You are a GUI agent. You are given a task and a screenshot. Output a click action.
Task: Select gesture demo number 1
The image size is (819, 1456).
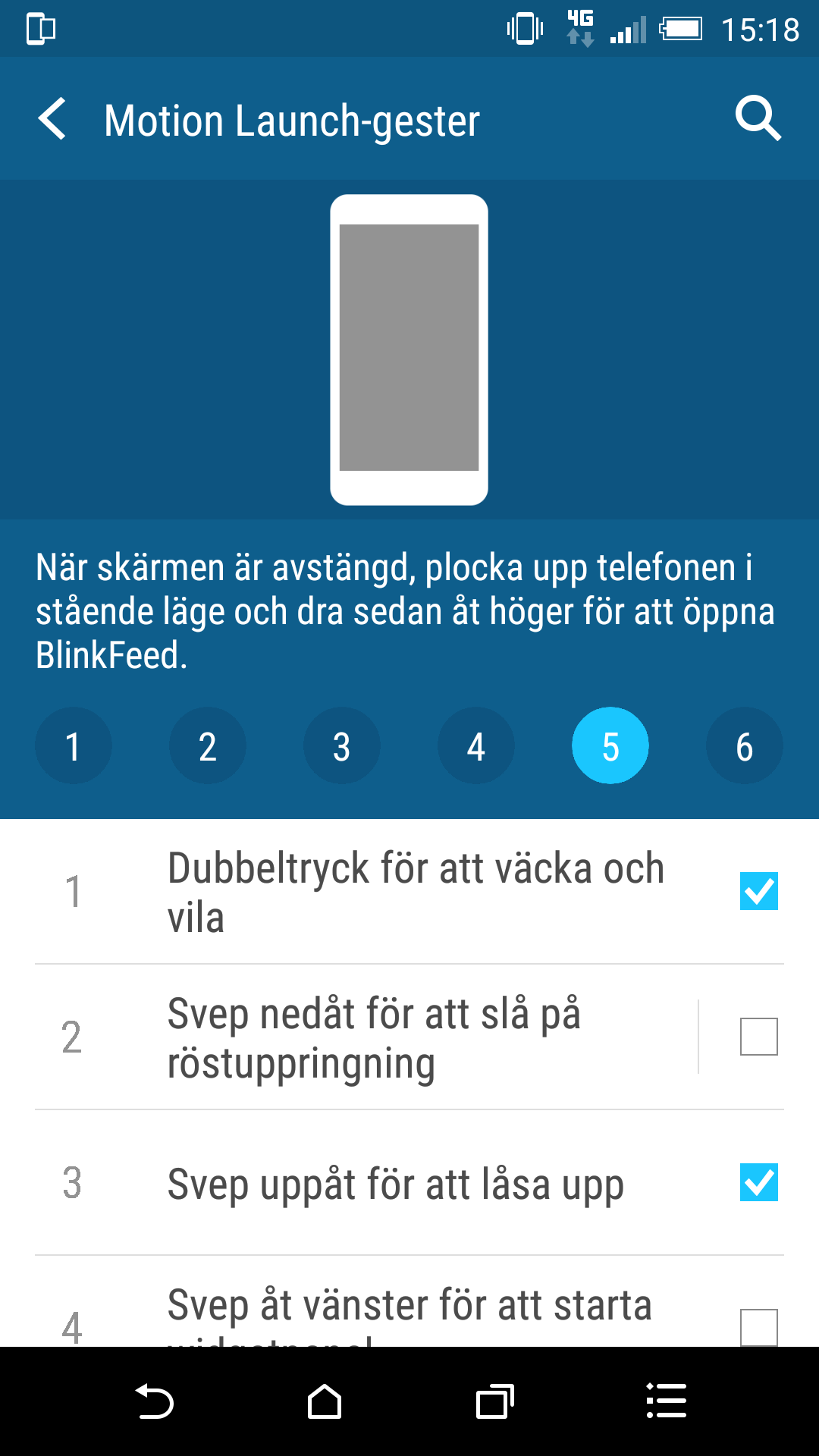coord(73,746)
